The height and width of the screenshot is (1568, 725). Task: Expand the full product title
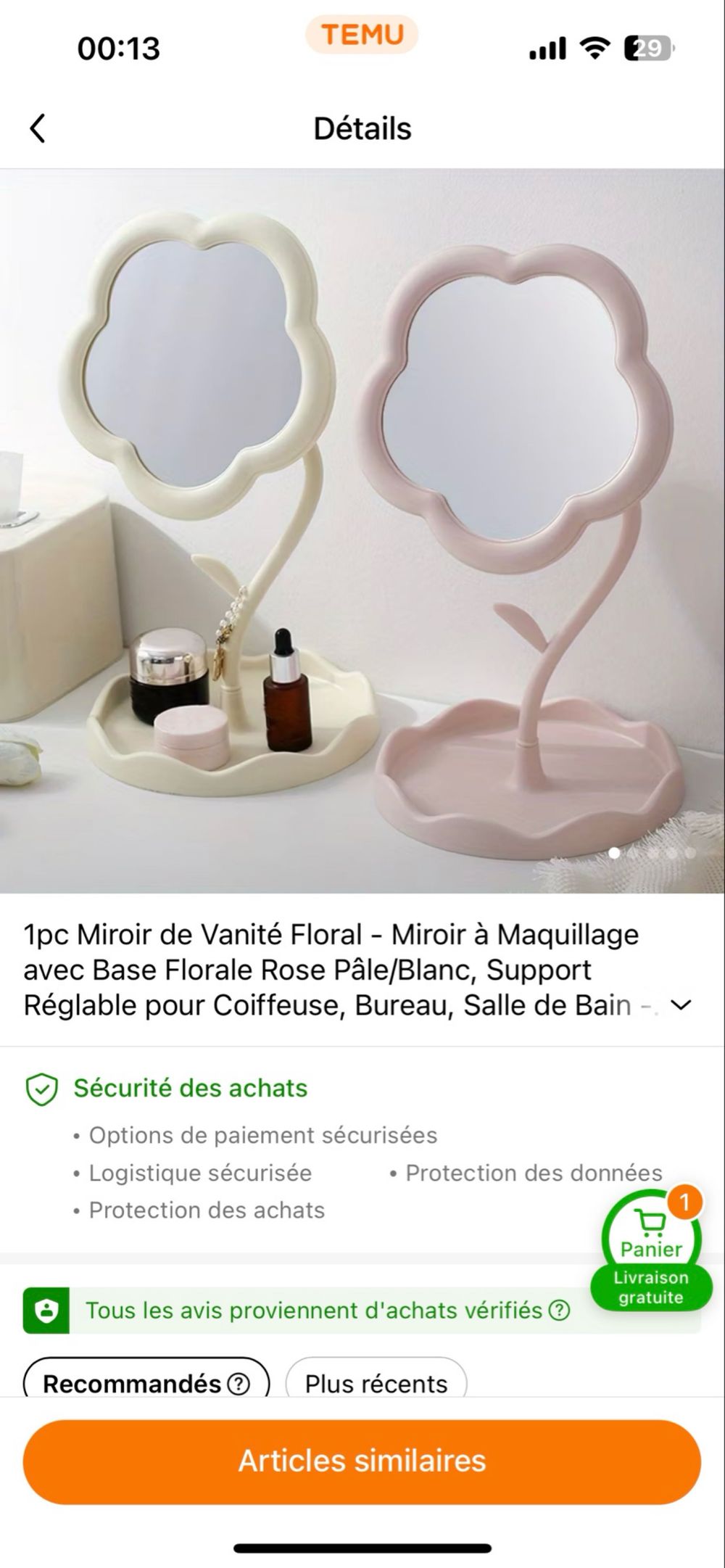tap(681, 1005)
